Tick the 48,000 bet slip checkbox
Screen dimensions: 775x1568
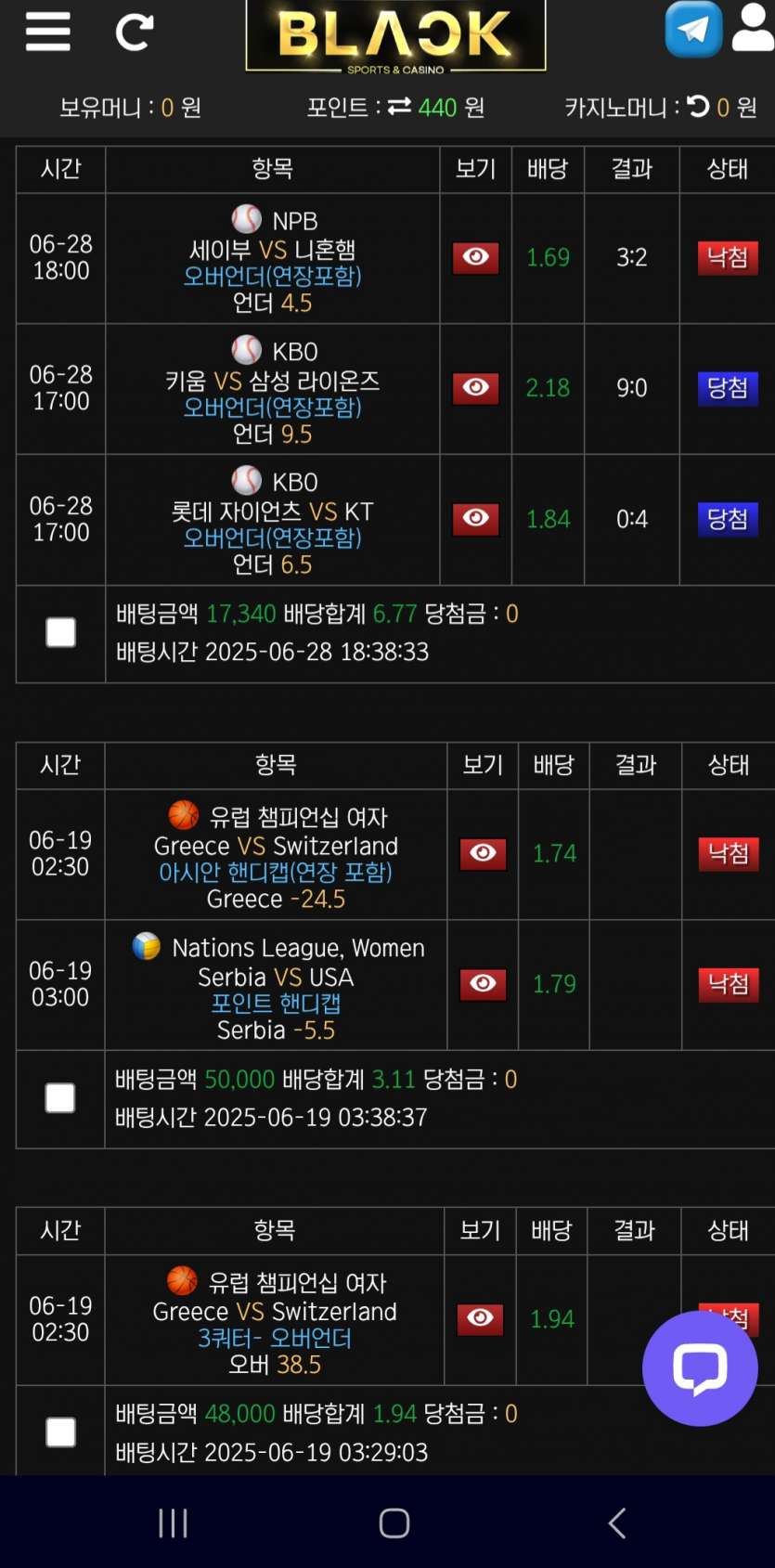click(x=60, y=1432)
